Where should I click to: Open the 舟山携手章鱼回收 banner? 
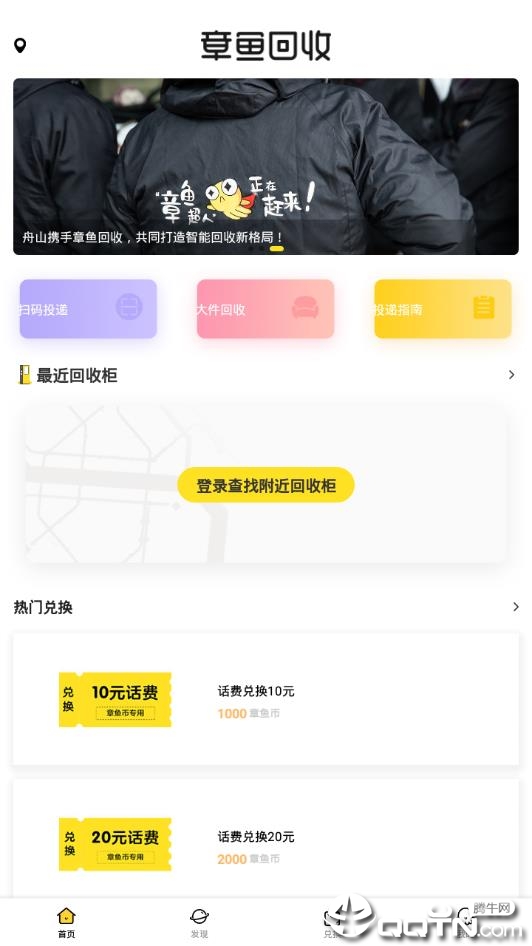click(x=266, y=167)
